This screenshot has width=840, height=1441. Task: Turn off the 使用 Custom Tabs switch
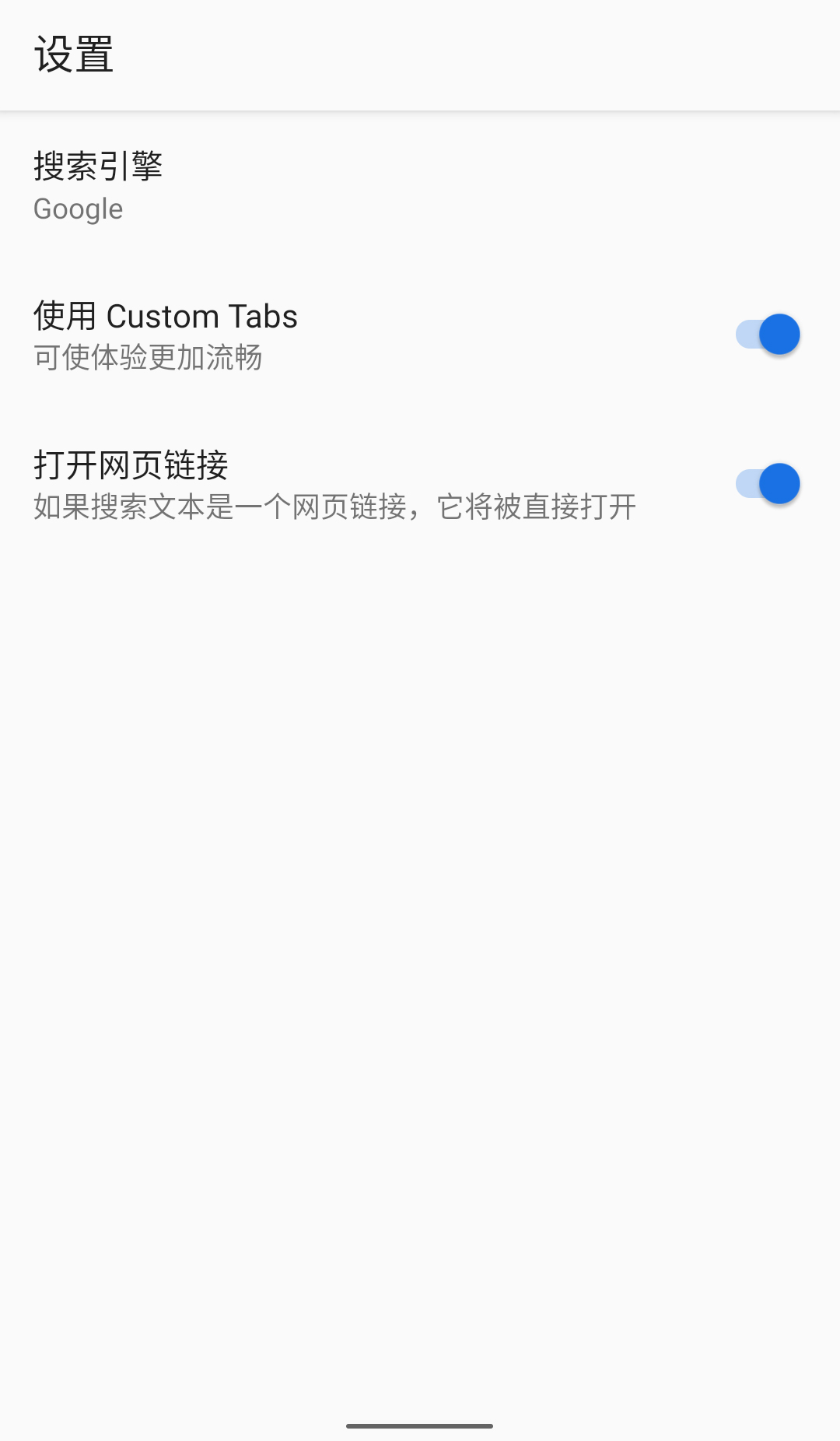tap(768, 335)
